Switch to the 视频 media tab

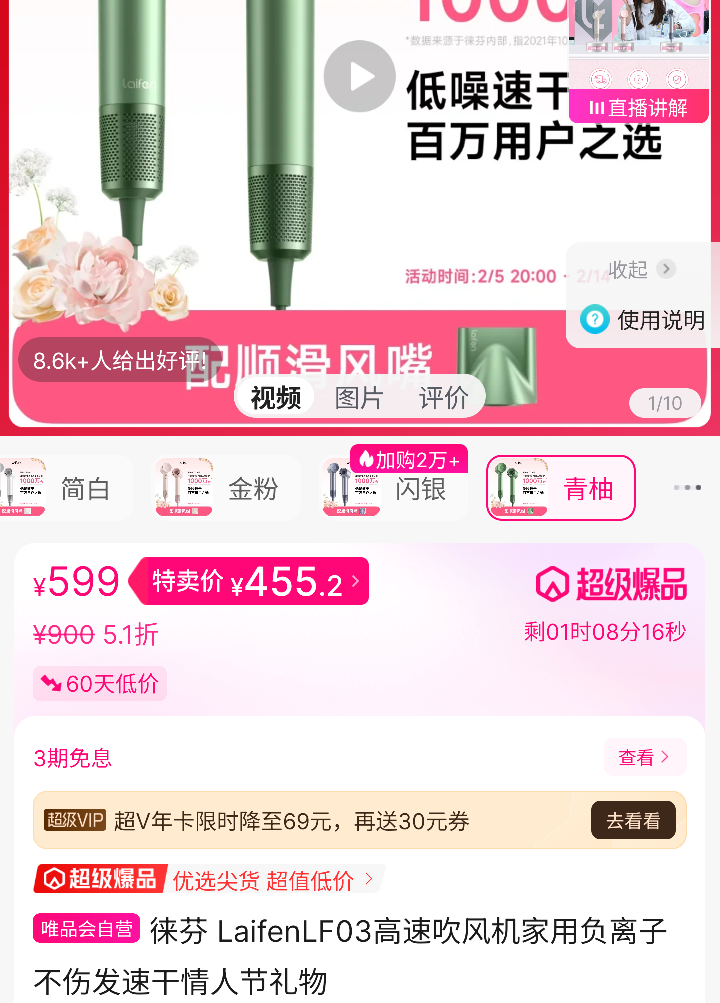point(276,398)
